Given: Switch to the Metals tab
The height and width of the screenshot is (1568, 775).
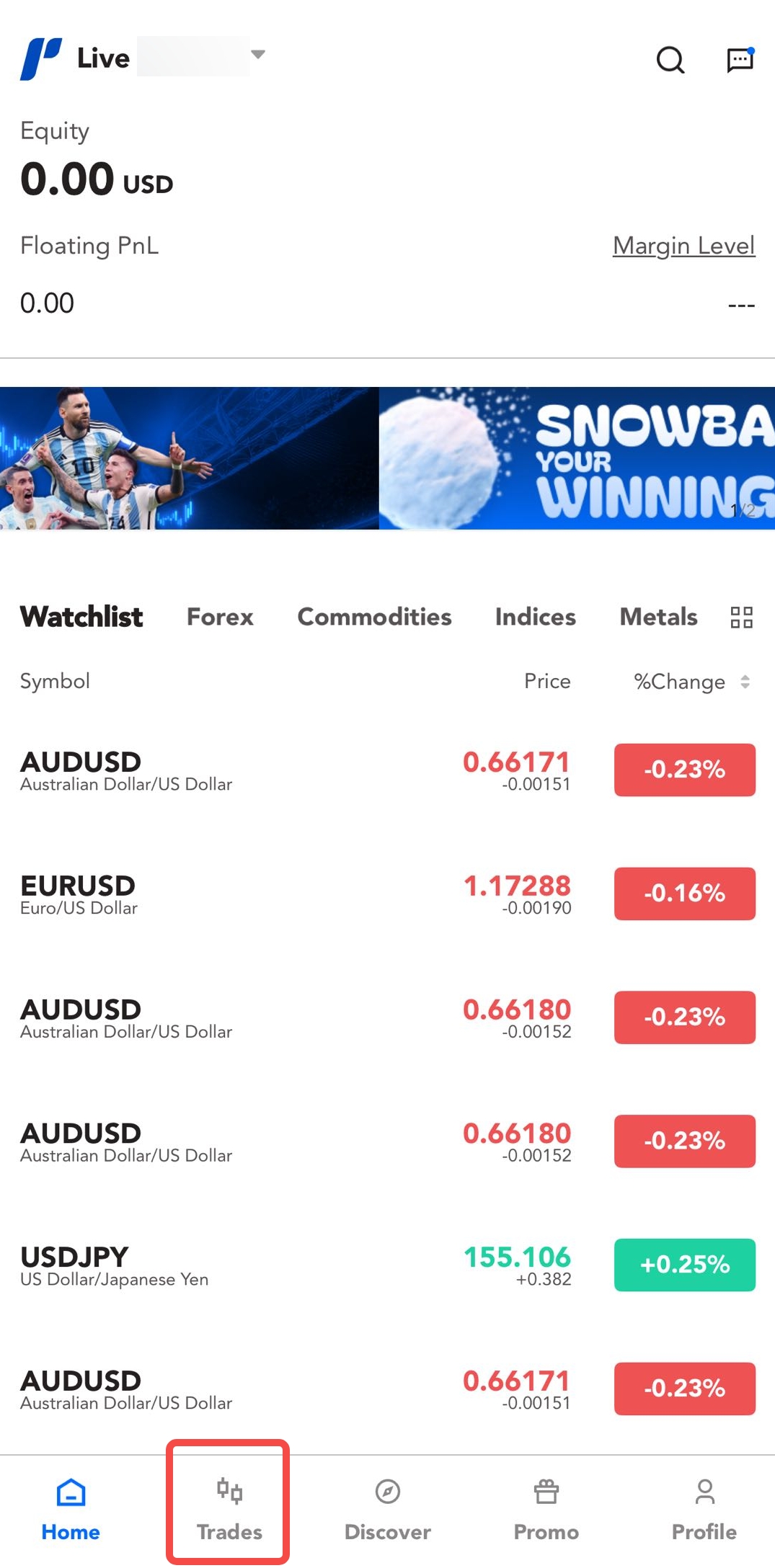Looking at the screenshot, I should pyautogui.click(x=658, y=617).
